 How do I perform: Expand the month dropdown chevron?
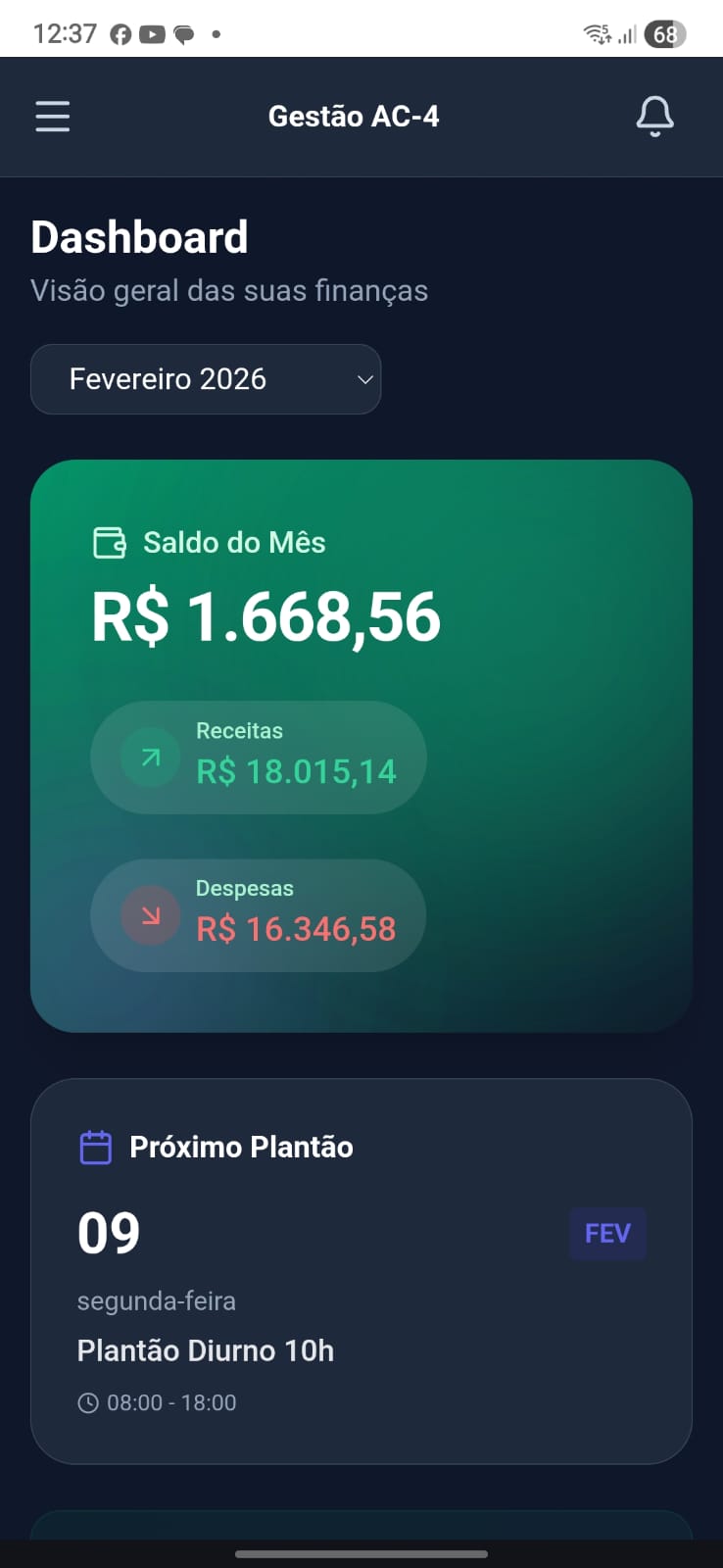363,379
